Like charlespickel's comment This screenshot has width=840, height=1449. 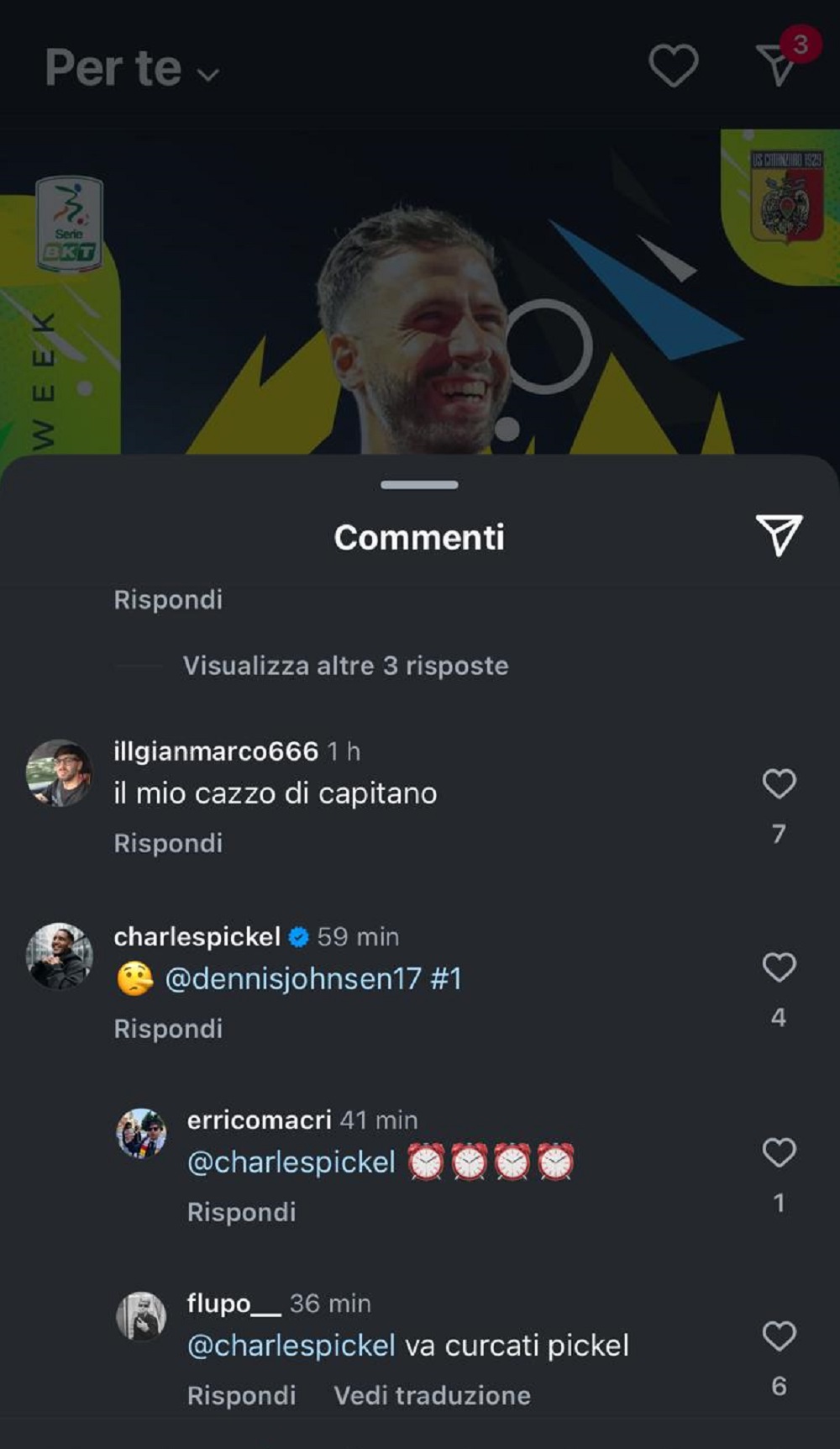[779, 967]
